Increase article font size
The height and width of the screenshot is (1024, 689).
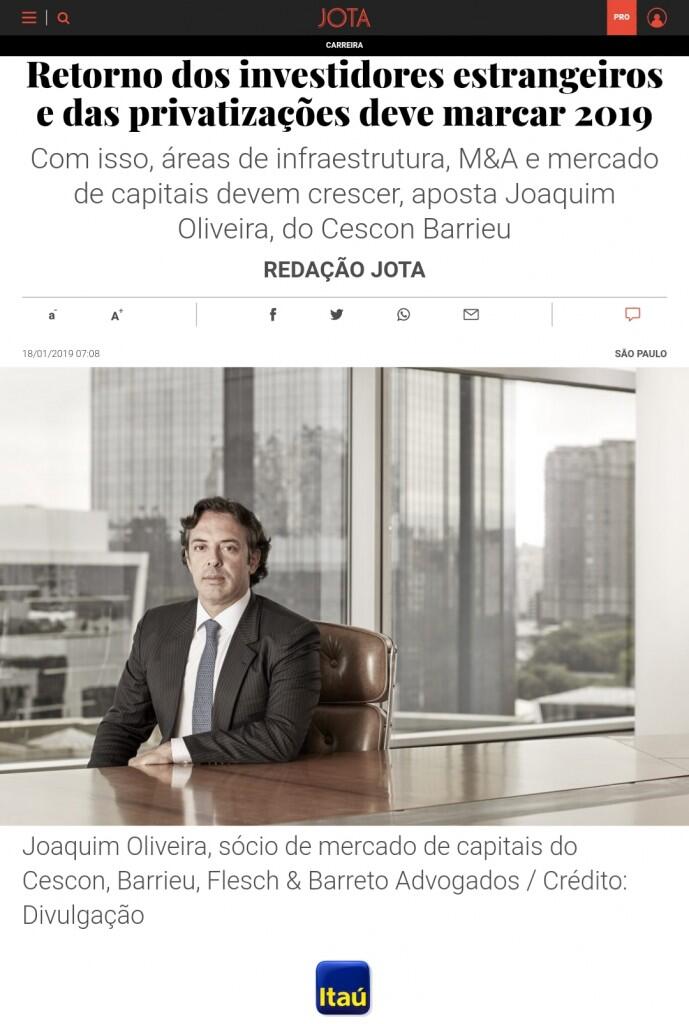(x=117, y=315)
